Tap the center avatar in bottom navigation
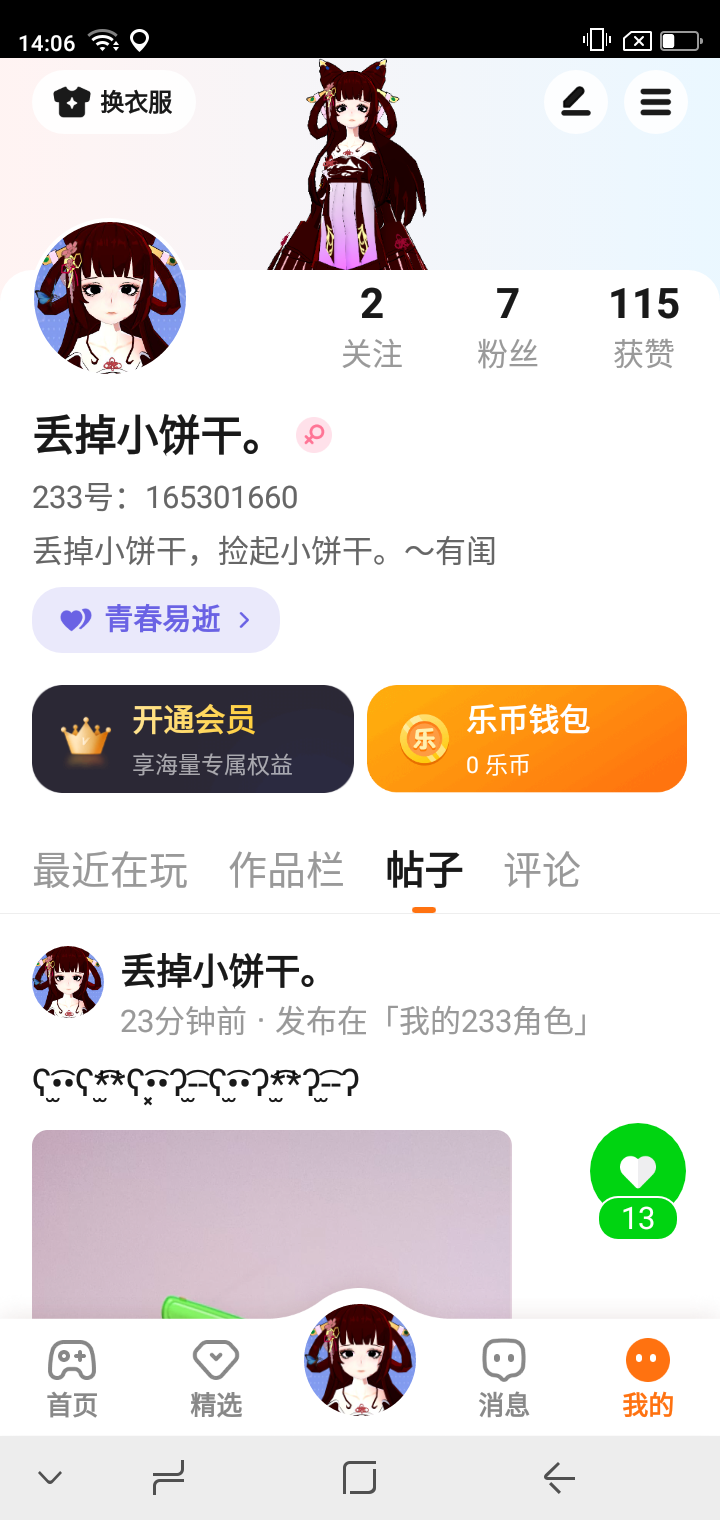720x1520 pixels. tap(360, 1360)
